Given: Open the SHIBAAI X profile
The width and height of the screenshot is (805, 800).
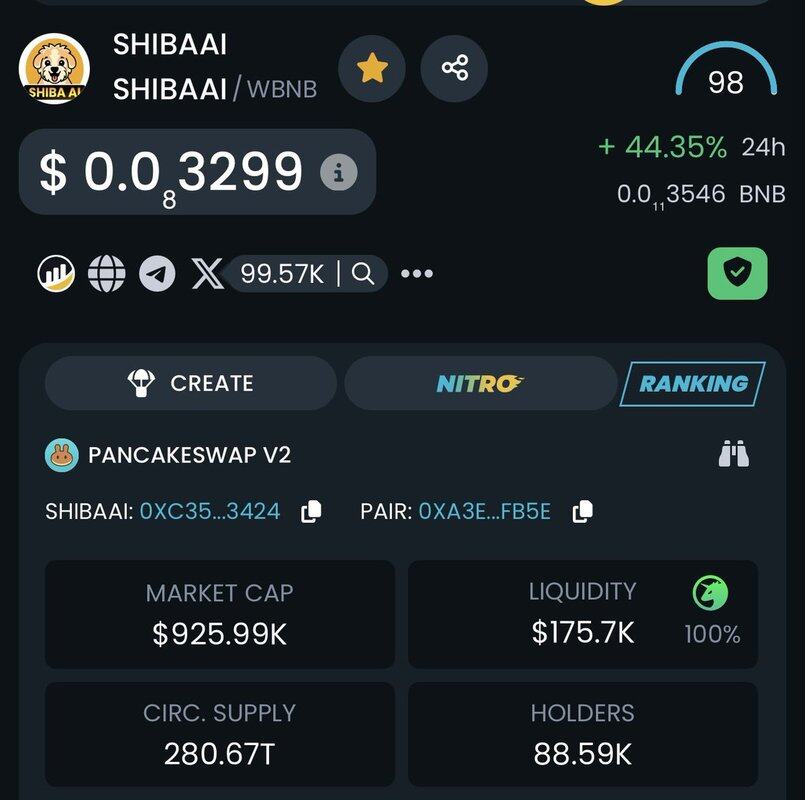Looking at the screenshot, I should 207,273.
